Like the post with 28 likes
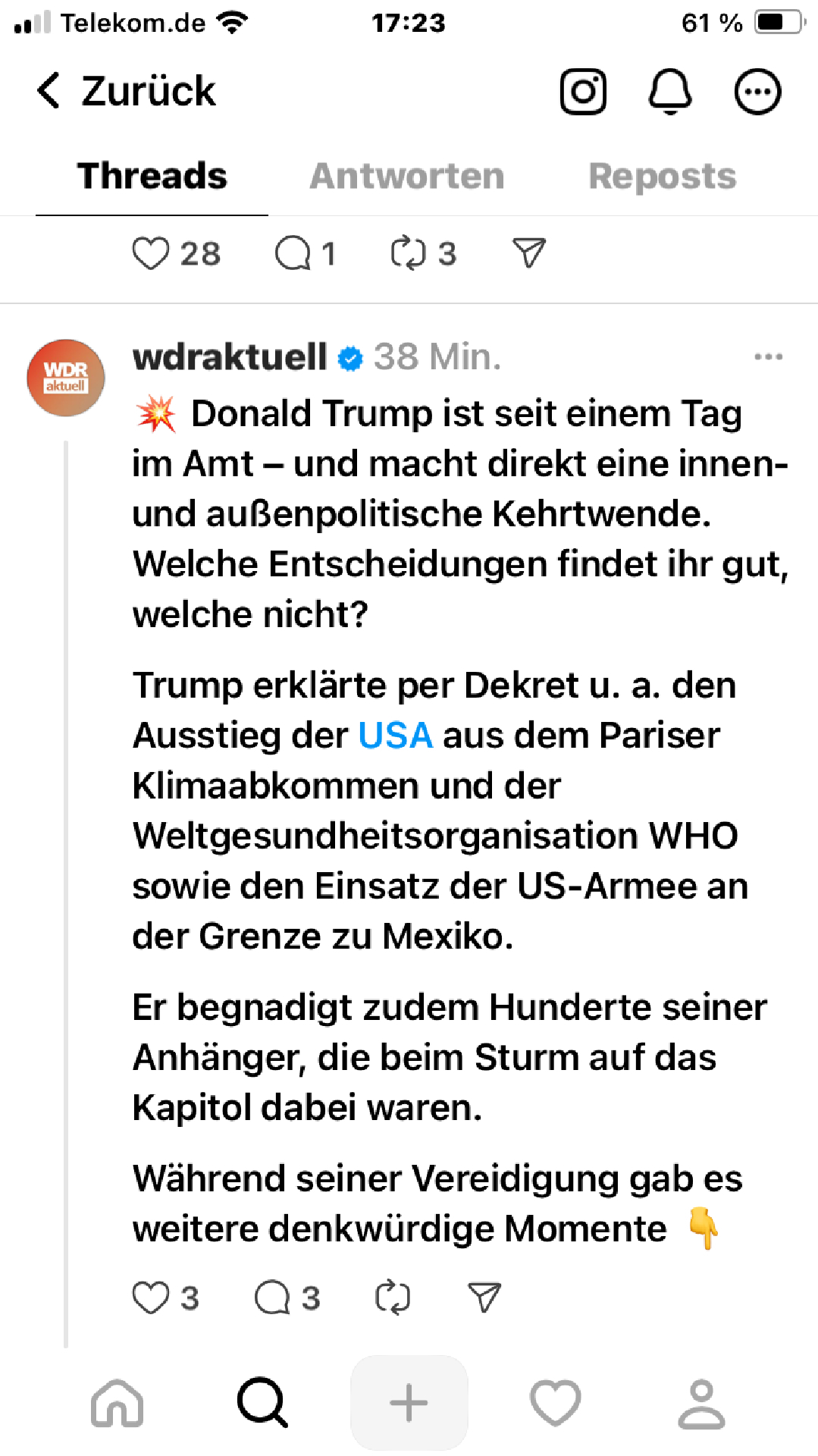 tap(151, 253)
